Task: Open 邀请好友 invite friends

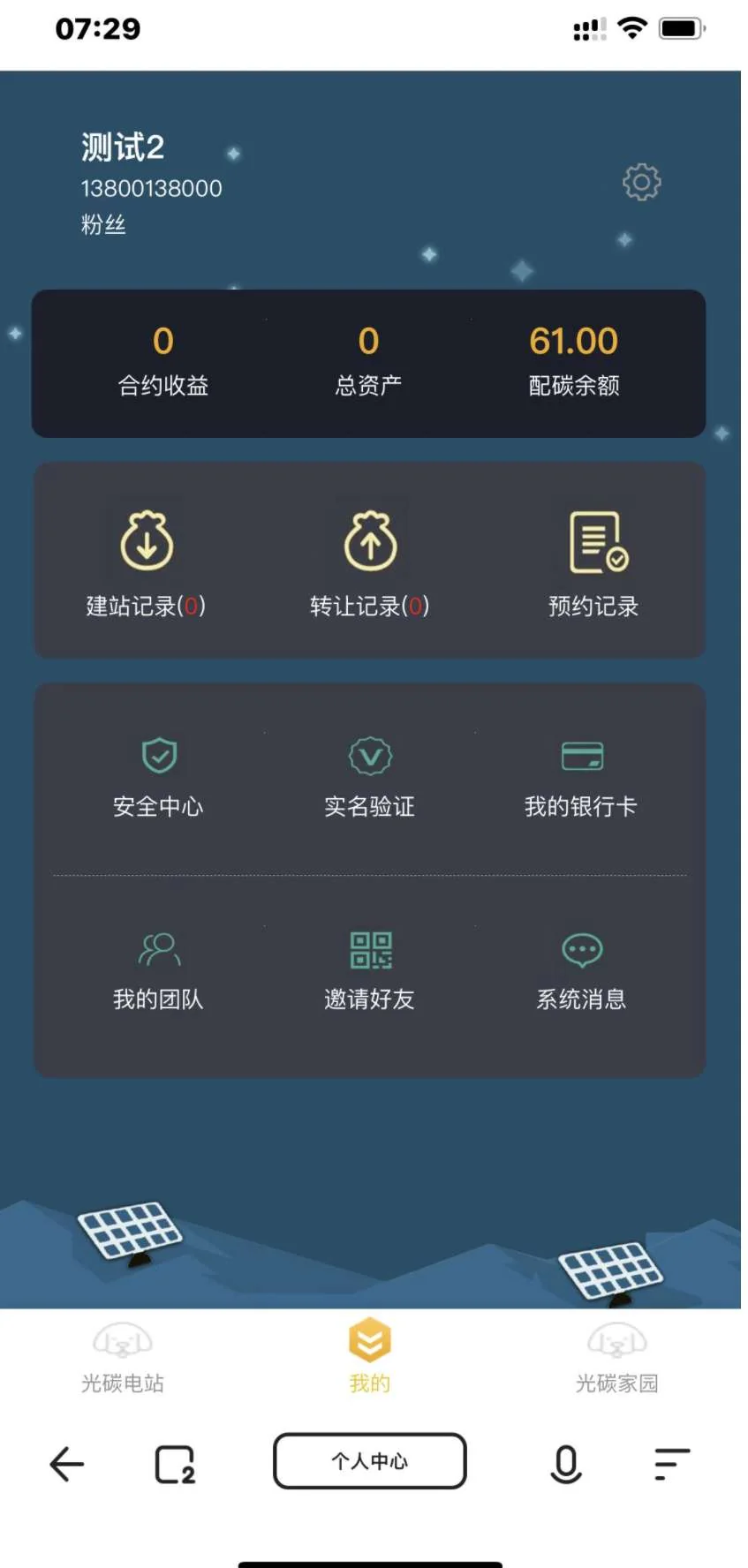Action: 370,970
